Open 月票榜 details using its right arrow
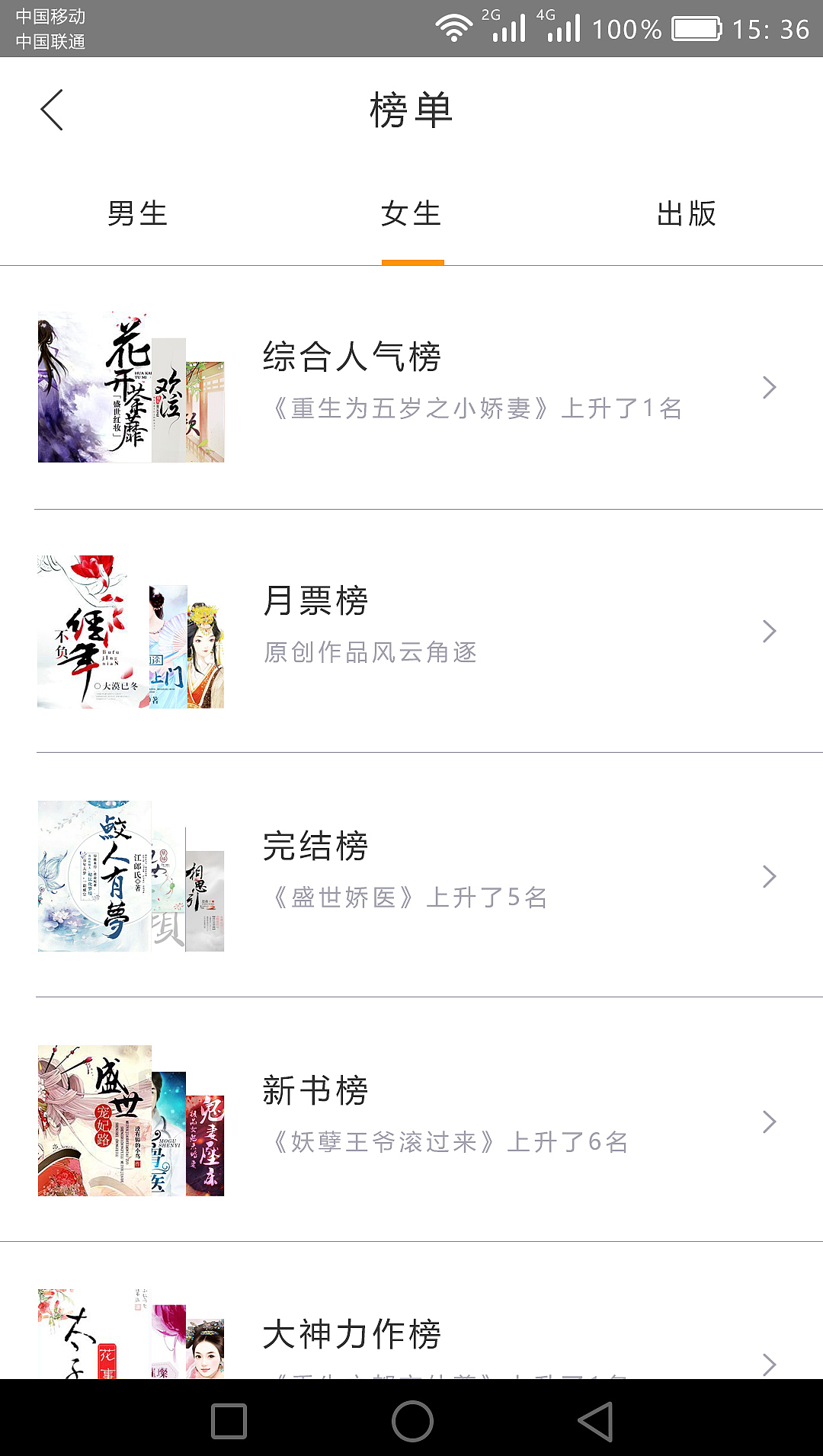This screenshot has height=1456, width=823. pyautogui.click(x=770, y=631)
